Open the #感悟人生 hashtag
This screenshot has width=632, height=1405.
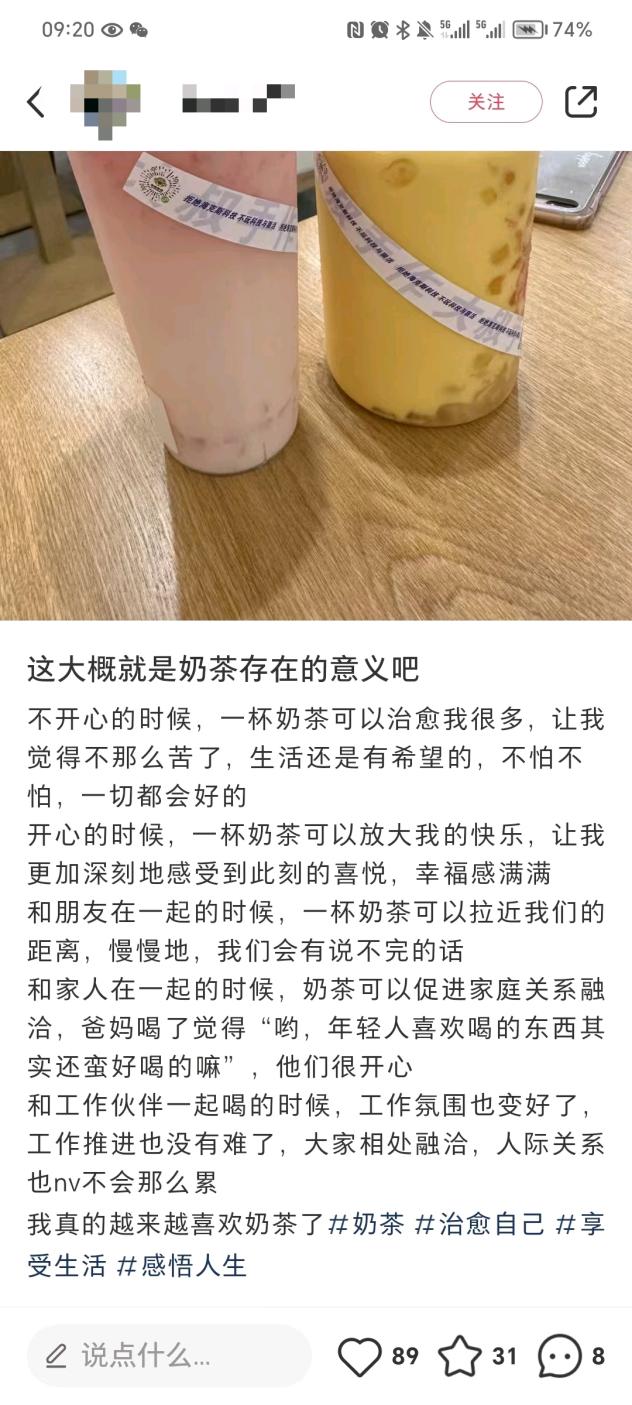(x=182, y=1266)
